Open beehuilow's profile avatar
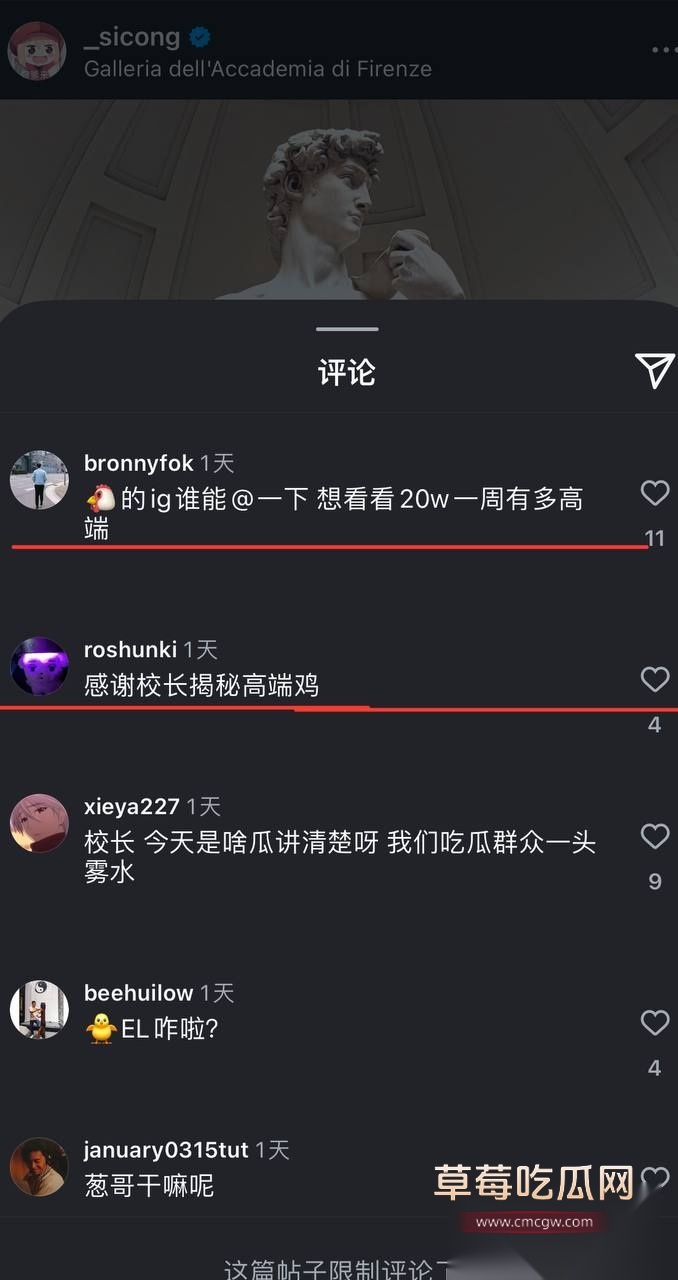 39,1010
